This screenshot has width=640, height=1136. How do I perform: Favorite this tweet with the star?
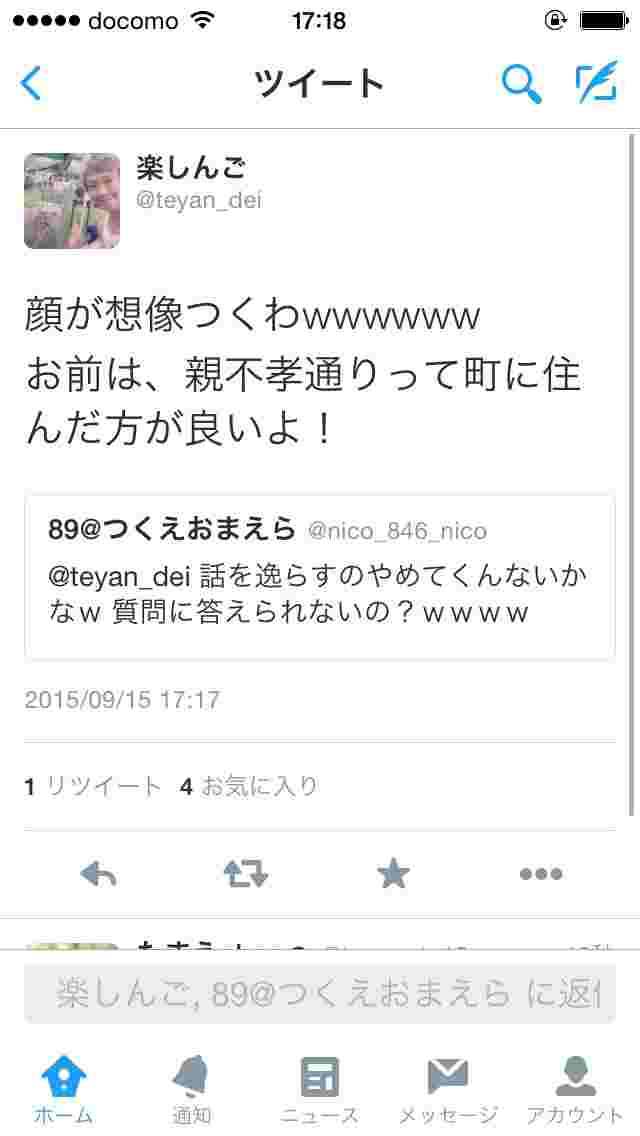(393, 875)
